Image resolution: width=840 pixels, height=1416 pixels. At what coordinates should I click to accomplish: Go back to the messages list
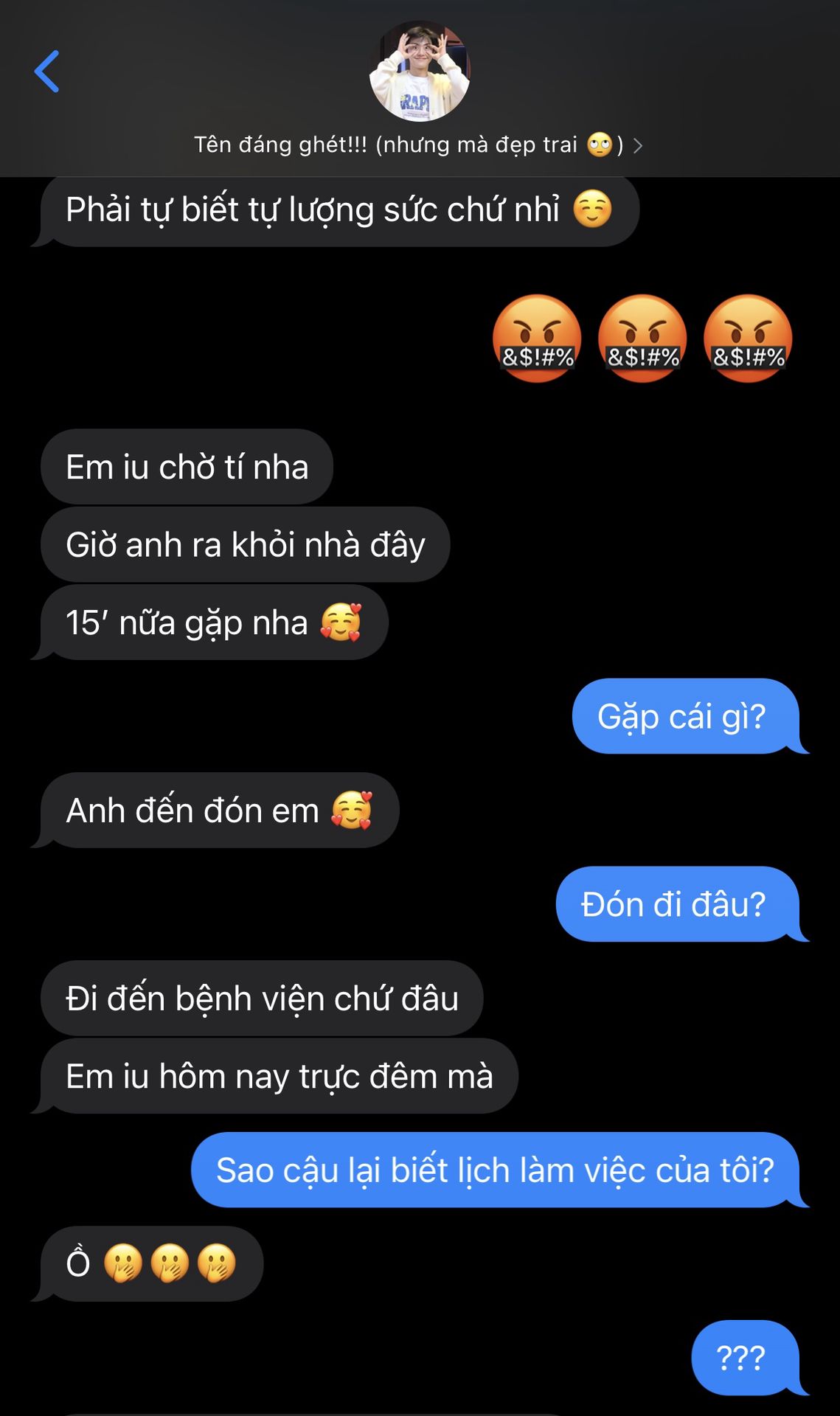click(x=47, y=72)
